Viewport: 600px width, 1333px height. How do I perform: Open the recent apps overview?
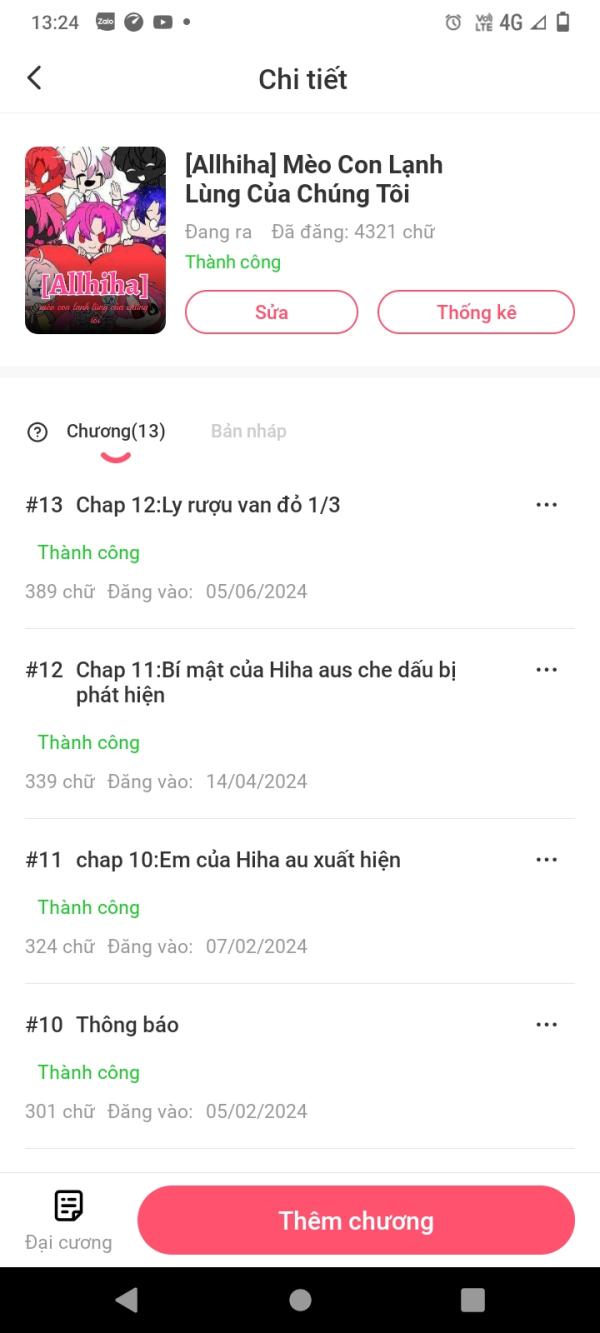click(x=472, y=1299)
